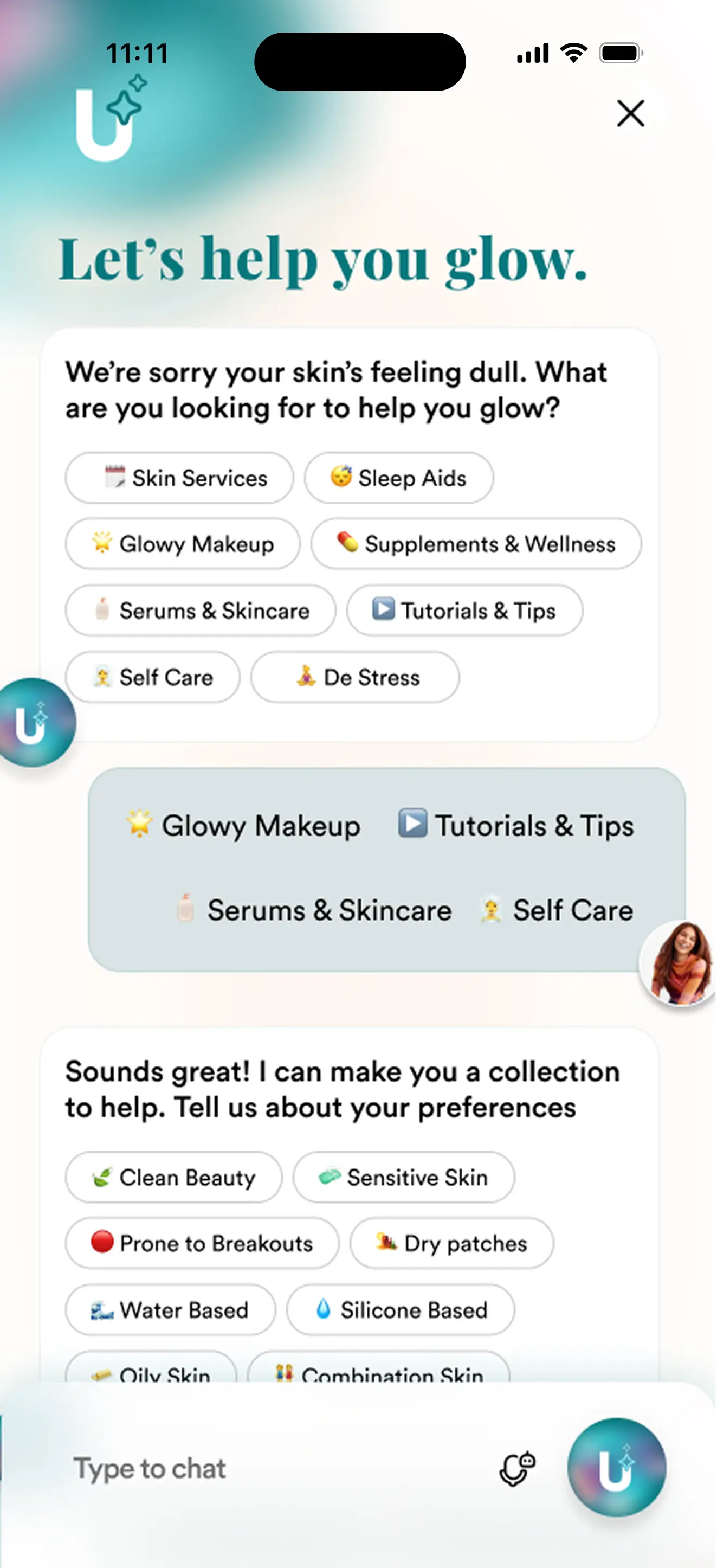Image resolution: width=717 pixels, height=1568 pixels.
Task: Select Clean Beauty preference
Action: 173,1177
